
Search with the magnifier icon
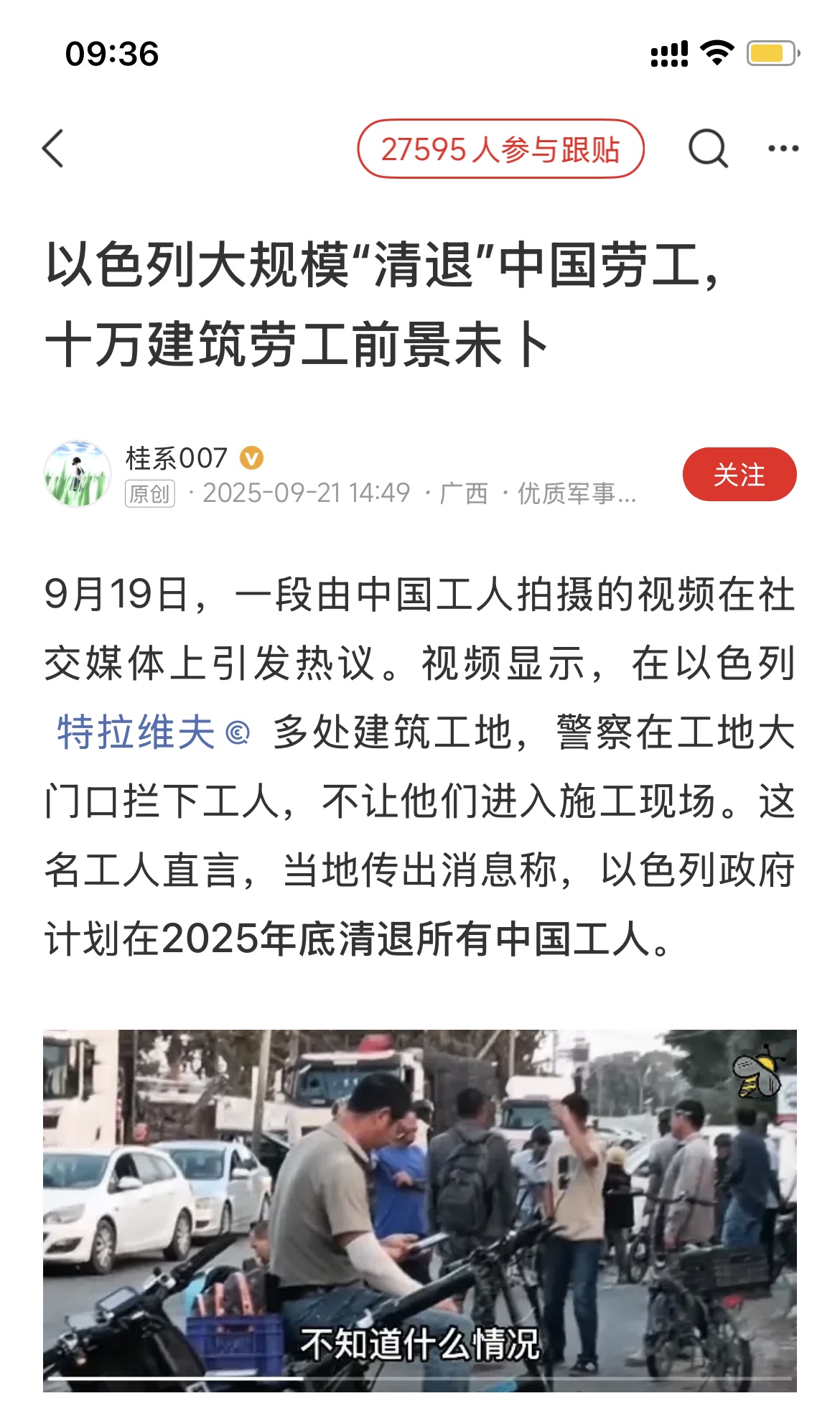[x=708, y=149]
